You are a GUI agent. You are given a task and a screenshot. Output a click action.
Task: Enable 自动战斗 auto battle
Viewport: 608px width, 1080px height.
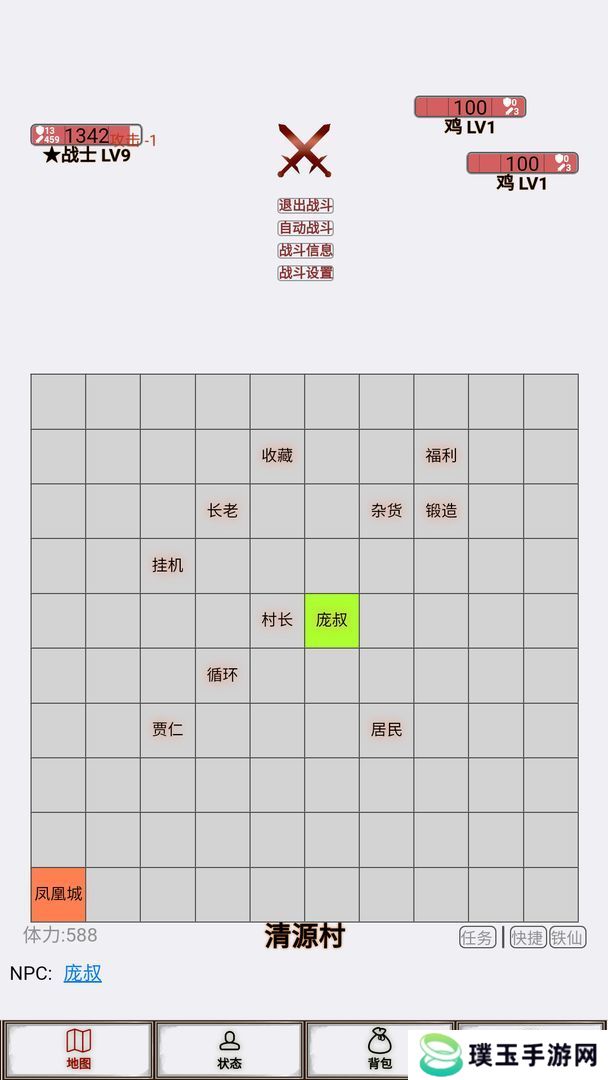pos(305,228)
